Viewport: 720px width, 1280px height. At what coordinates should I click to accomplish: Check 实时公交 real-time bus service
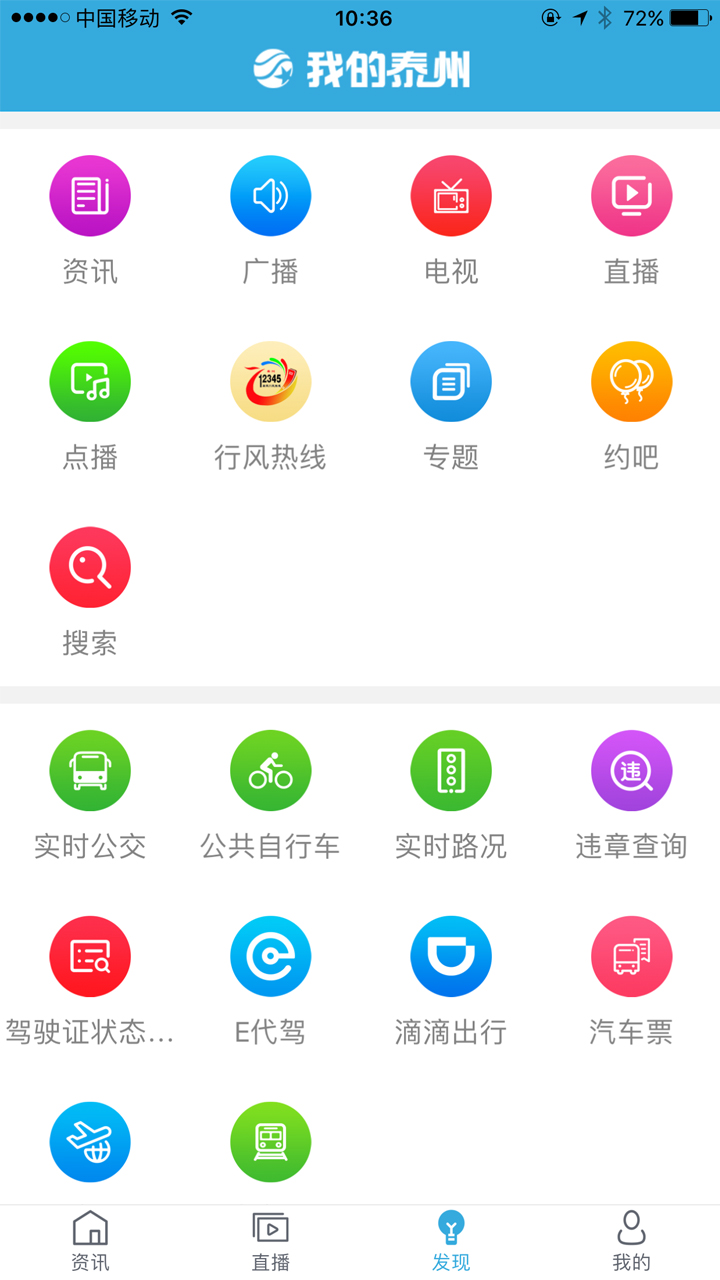(x=90, y=770)
